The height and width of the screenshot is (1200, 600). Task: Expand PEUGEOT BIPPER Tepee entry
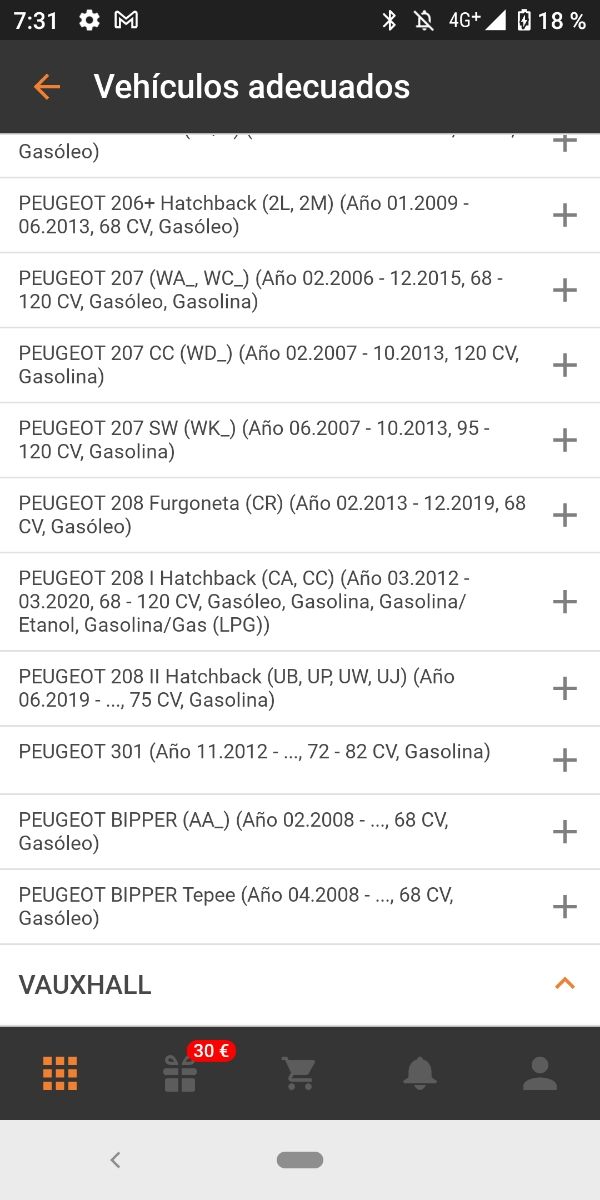(x=565, y=906)
